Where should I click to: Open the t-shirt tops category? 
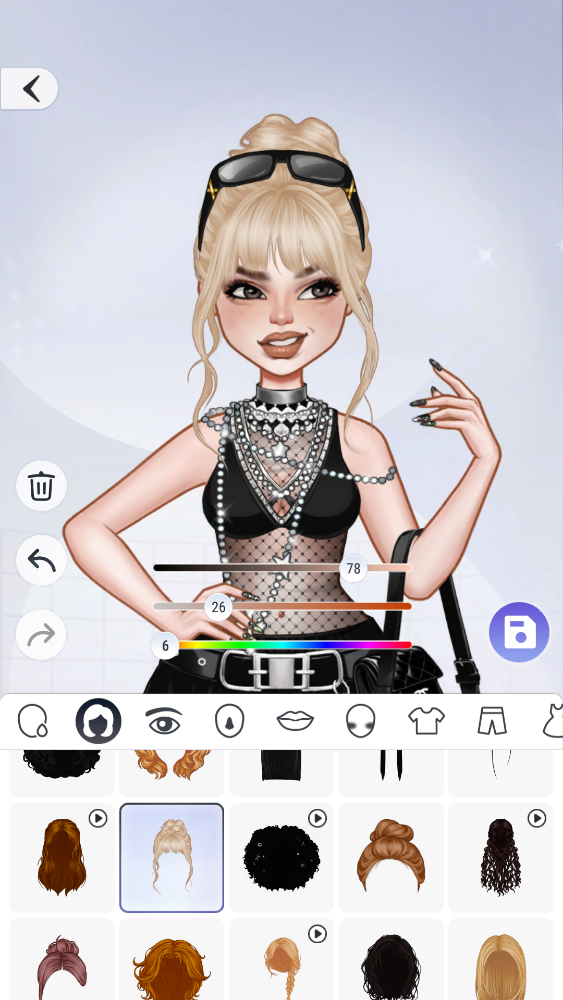(x=426, y=721)
